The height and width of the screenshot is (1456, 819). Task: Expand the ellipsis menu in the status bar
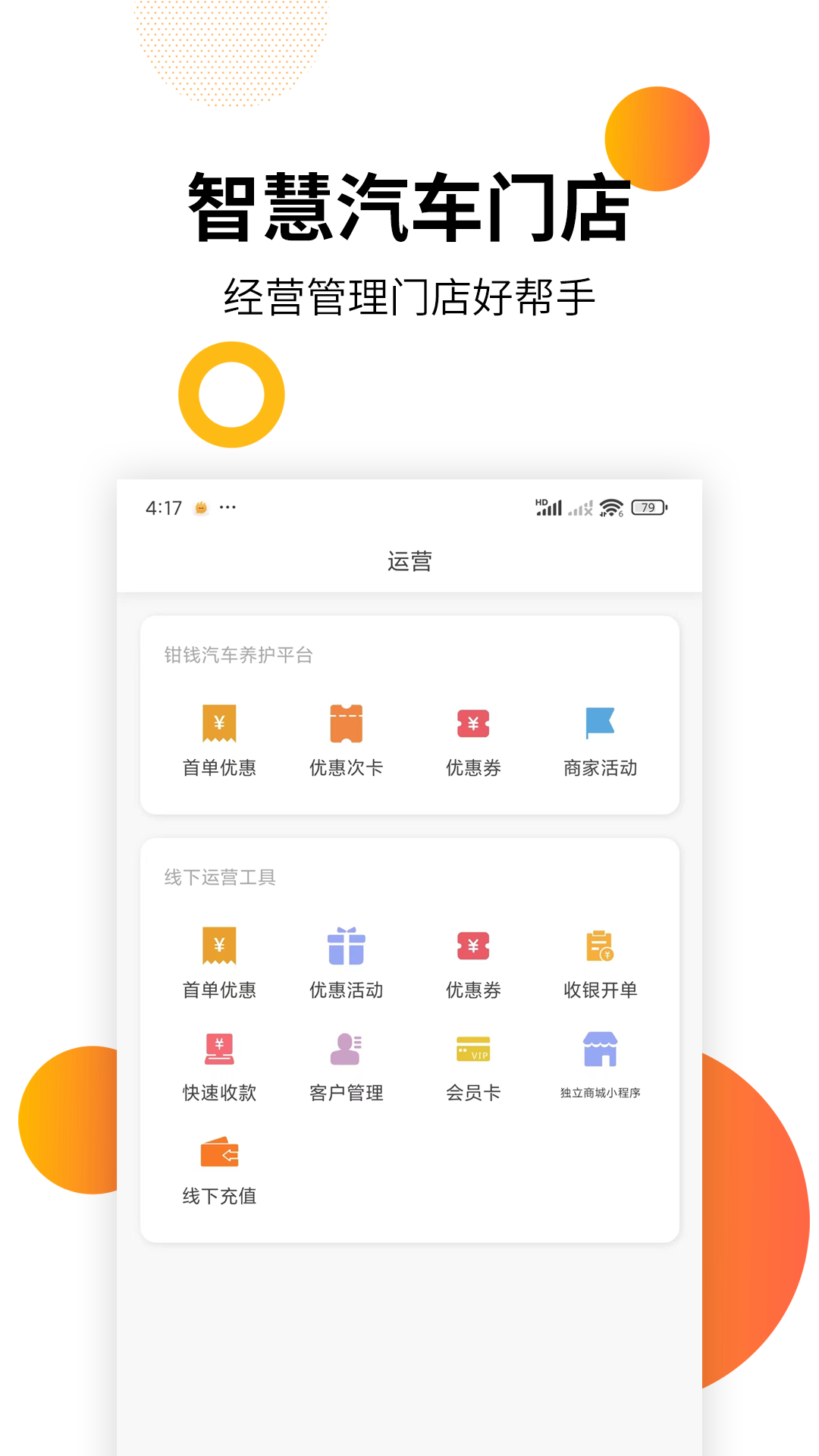[x=226, y=506]
